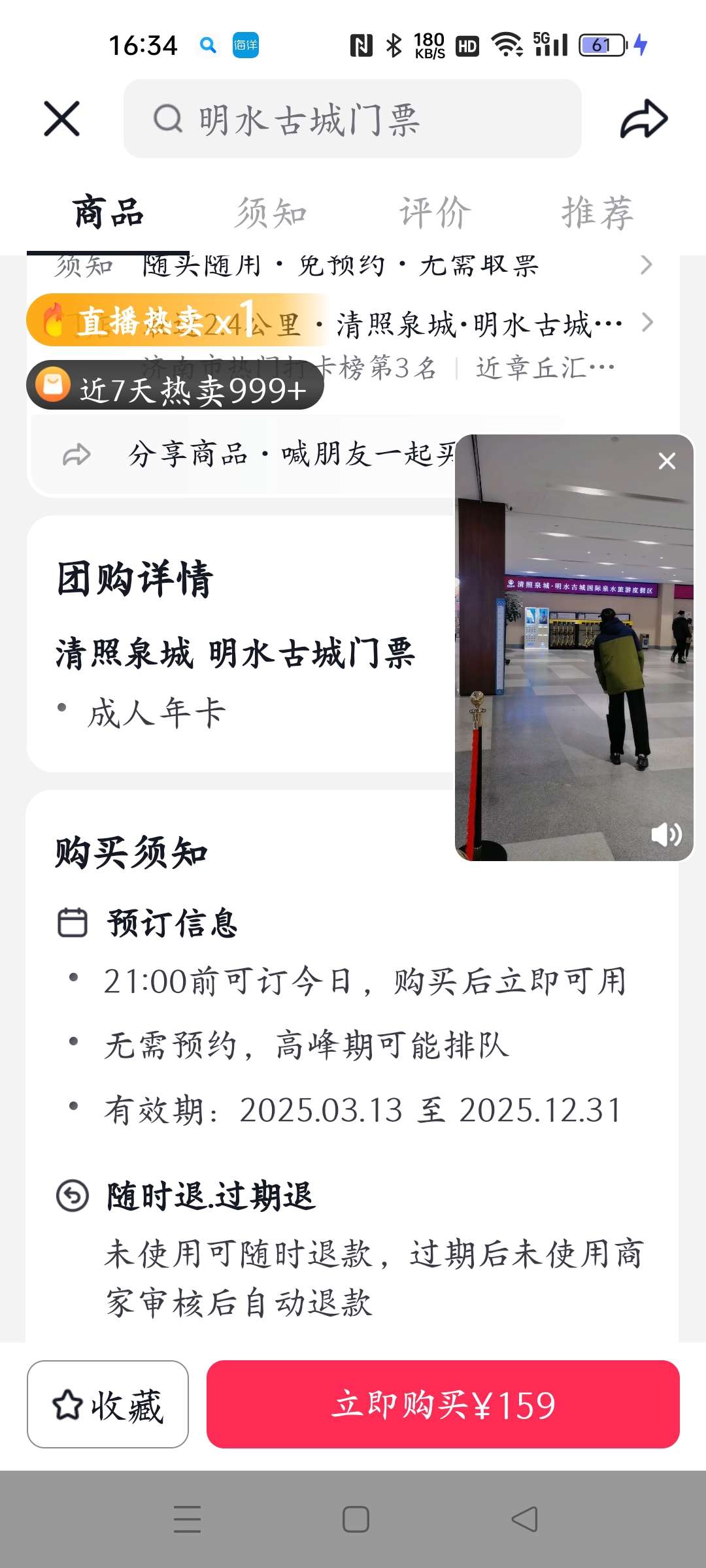Viewport: 706px width, 1568px height.
Task: Select the 商品 tab
Action: click(109, 213)
